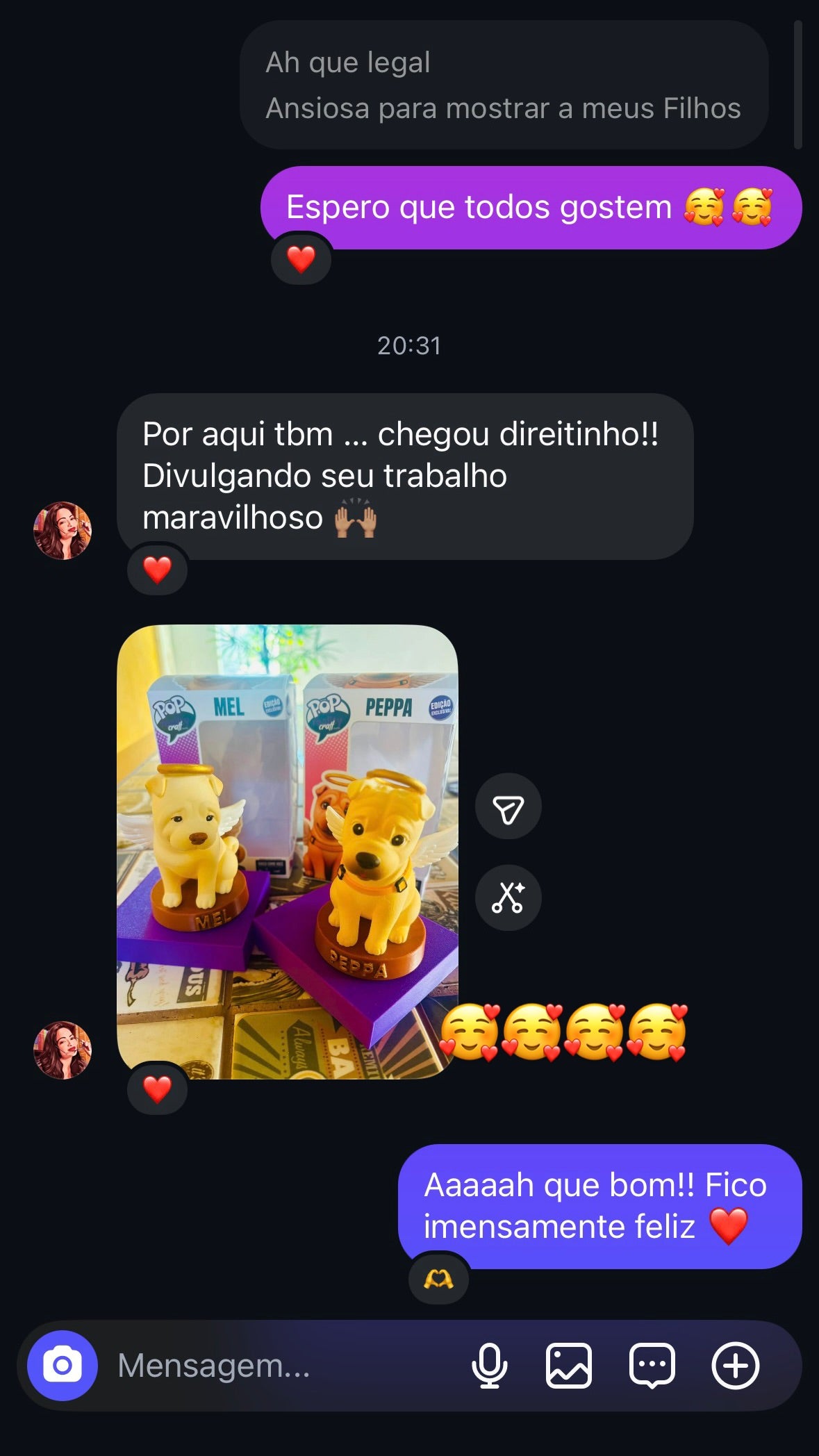Viewport: 819px width, 1456px height.
Task: Open the Mel and Peppa figurines photo
Action: pyautogui.click(x=288, y=852)
